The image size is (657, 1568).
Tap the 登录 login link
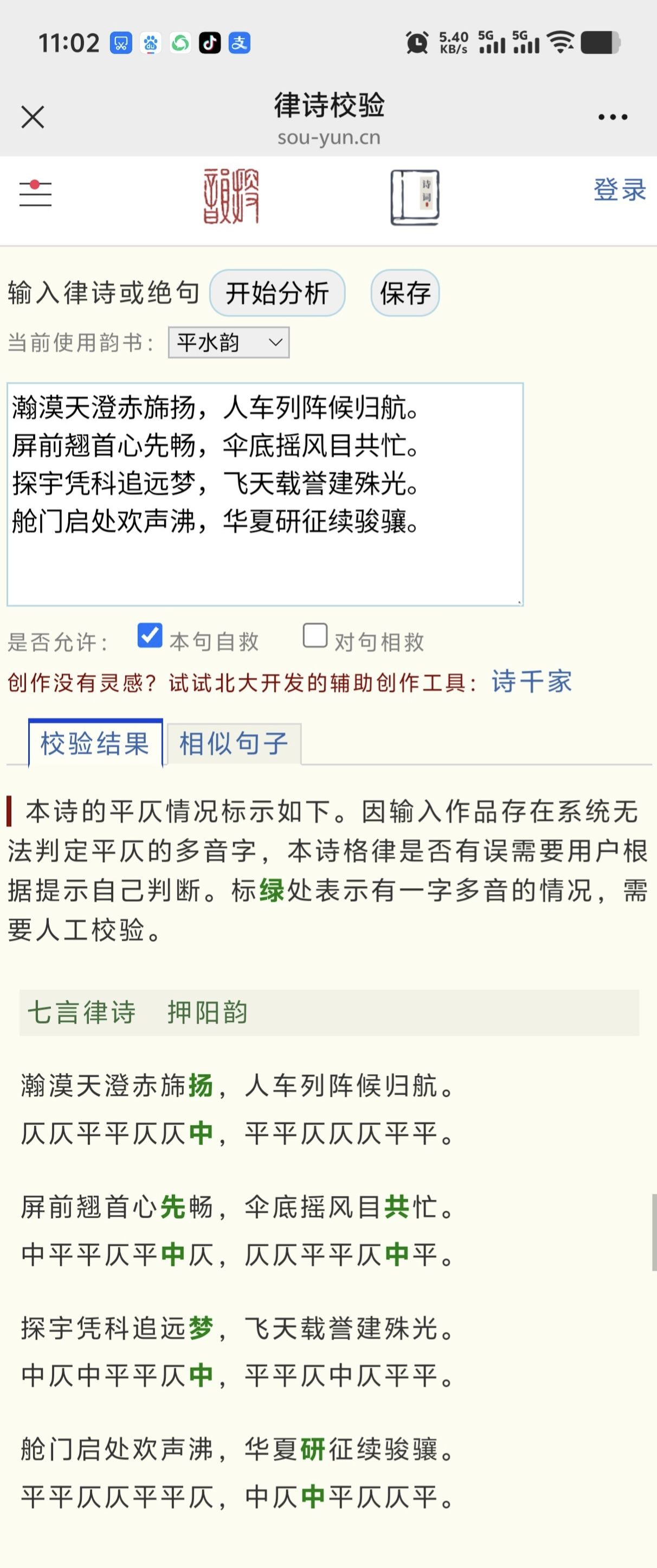point(619,190)
